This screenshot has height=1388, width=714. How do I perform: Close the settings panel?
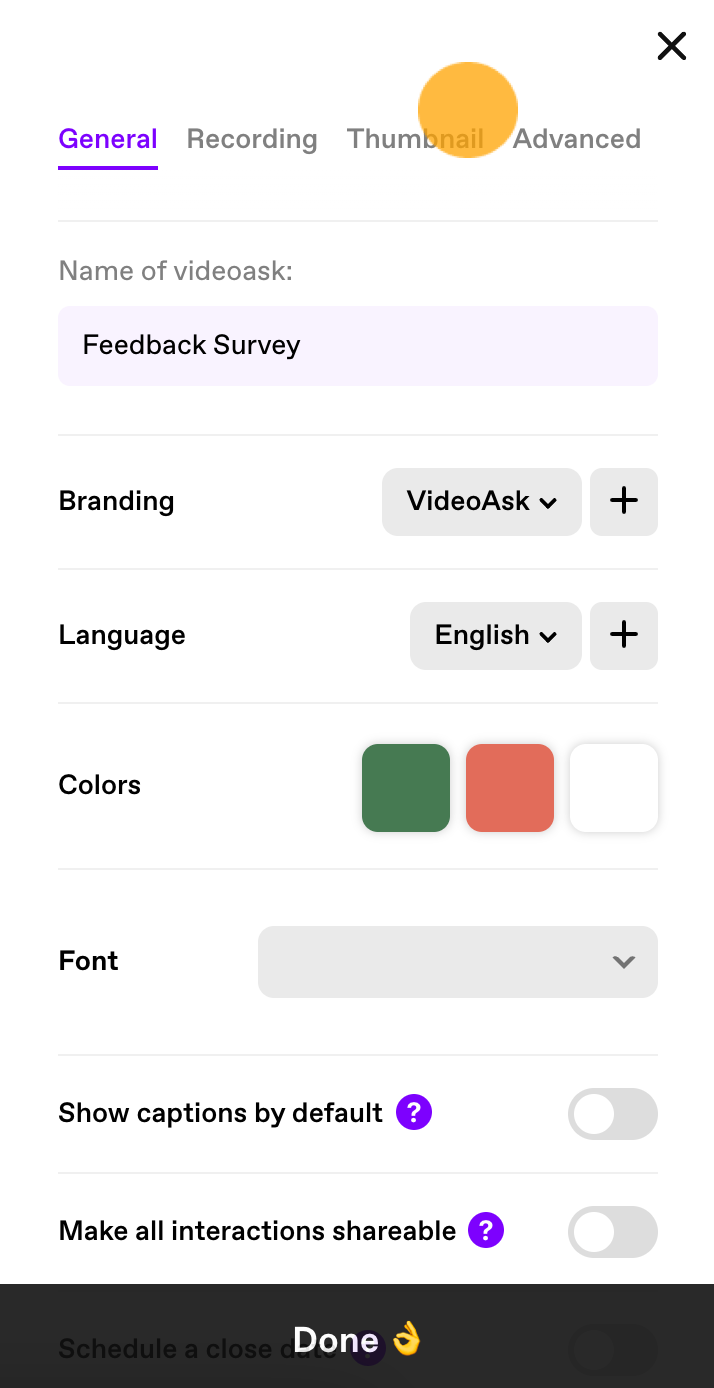pyautogui.click(x=671, y=46)
